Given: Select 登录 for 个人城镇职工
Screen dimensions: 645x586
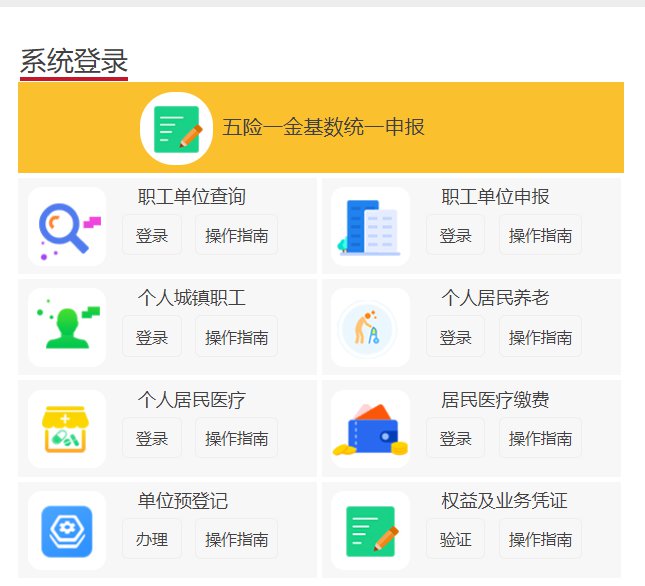Looking at the screenshot, I should pos(152,337).
